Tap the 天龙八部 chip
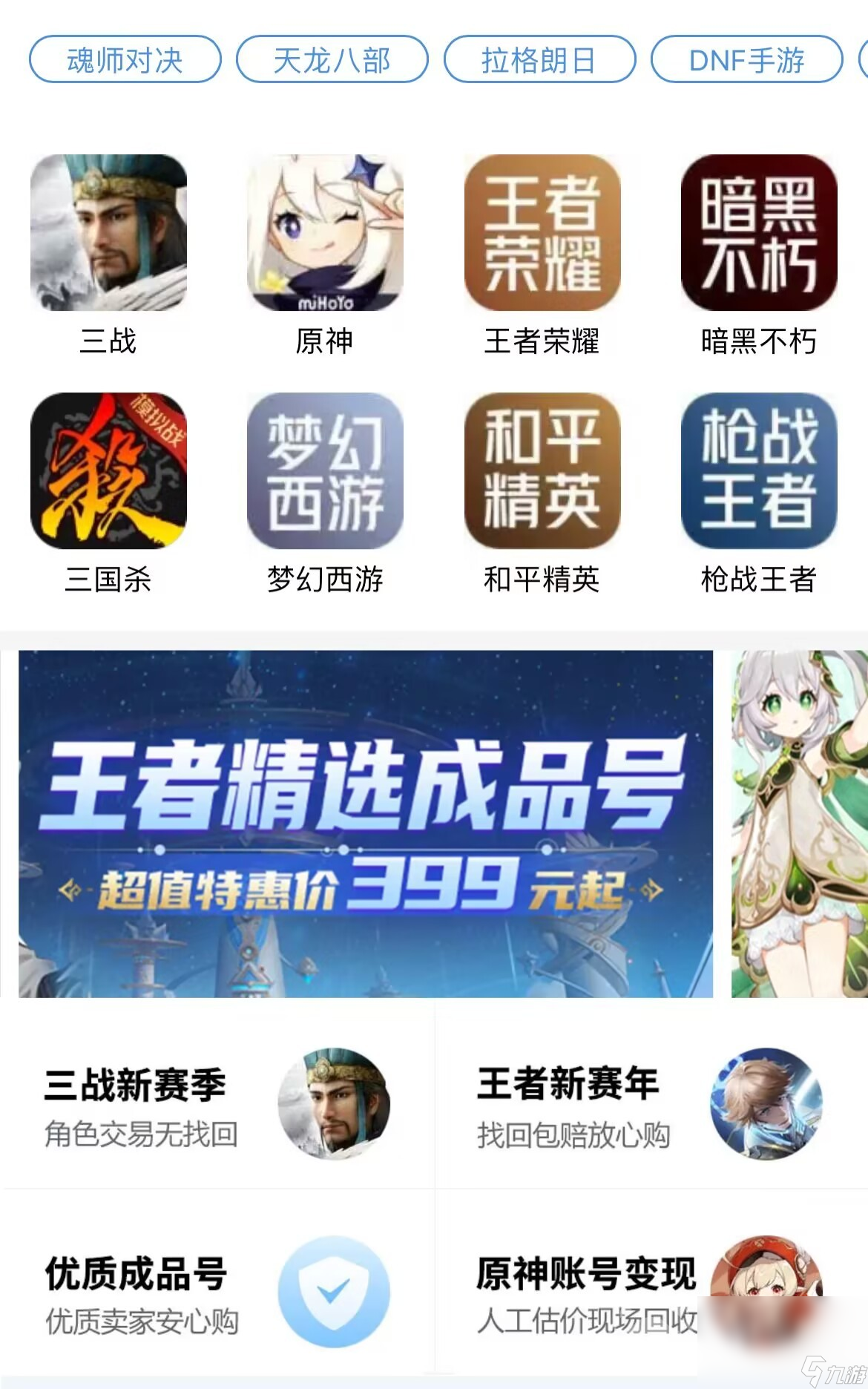 point(332,59)
